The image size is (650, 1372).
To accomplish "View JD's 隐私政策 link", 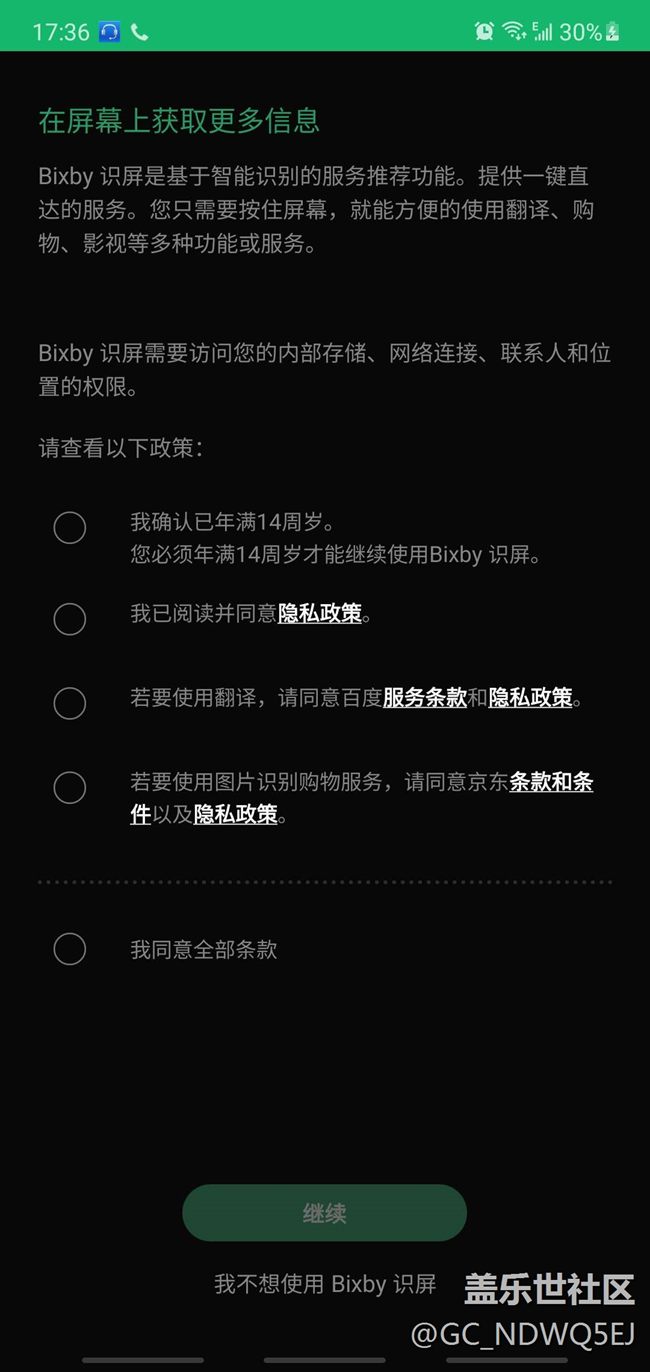I will pyautogui.click(x=236, y=815).
